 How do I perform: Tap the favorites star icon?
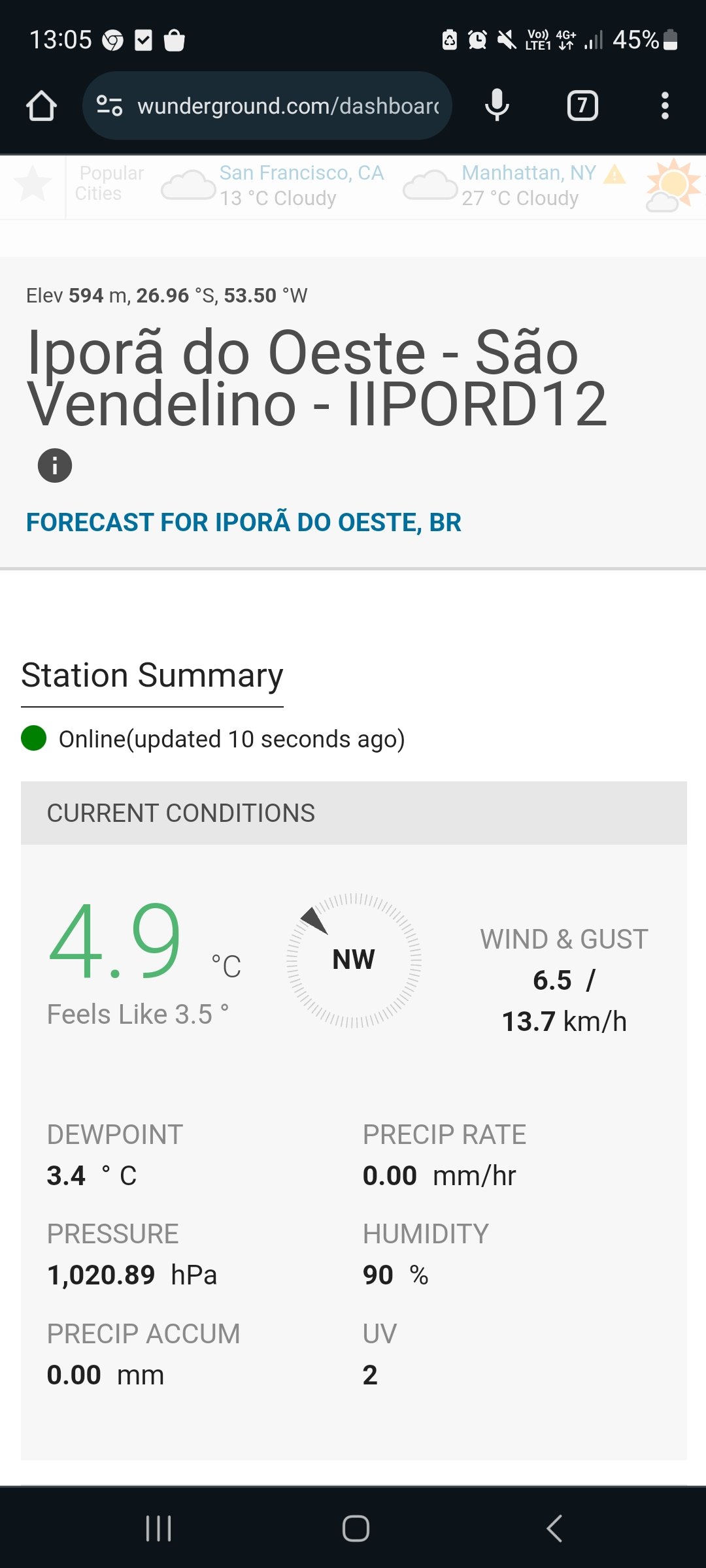tap(33, 185)
